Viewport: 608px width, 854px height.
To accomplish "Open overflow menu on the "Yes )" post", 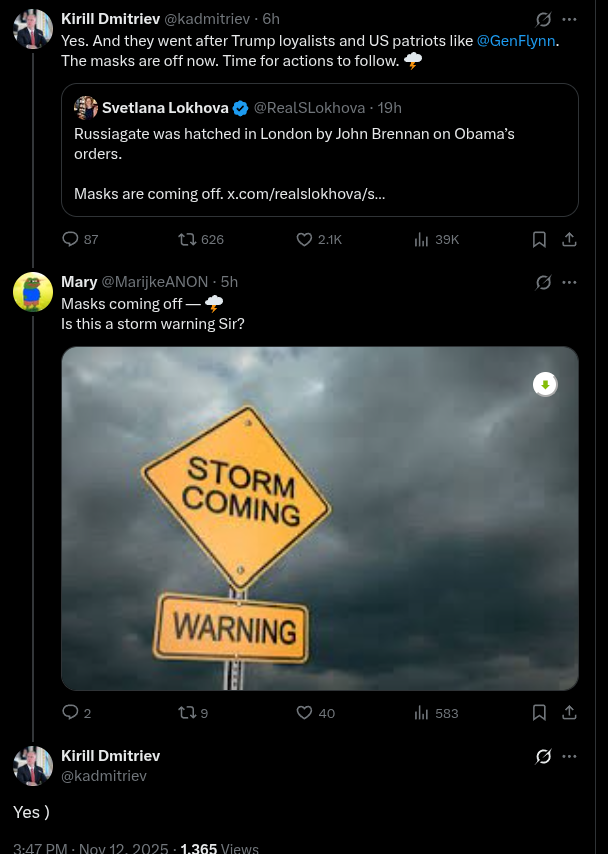I will [x=569, y=756].
